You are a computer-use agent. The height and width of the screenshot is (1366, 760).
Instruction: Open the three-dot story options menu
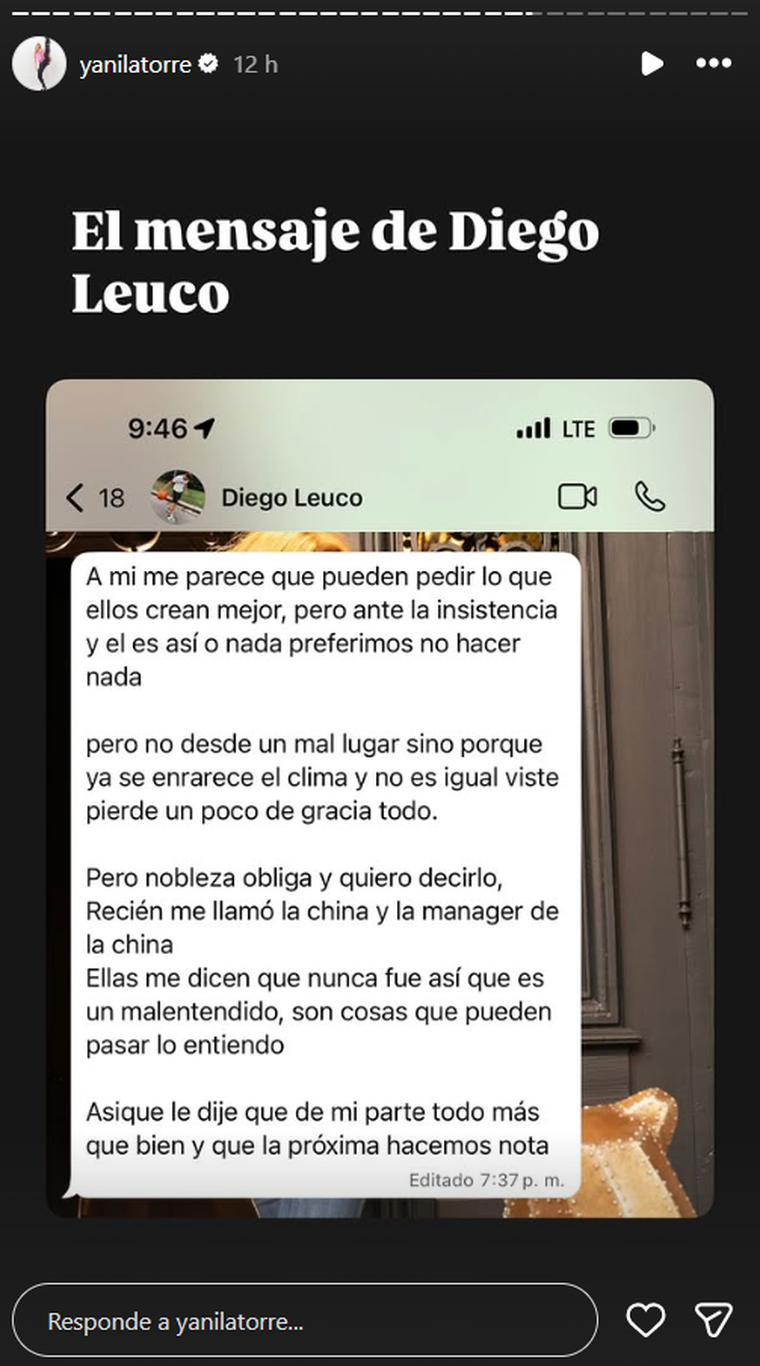pyautogui.click(x=714, y=64)
